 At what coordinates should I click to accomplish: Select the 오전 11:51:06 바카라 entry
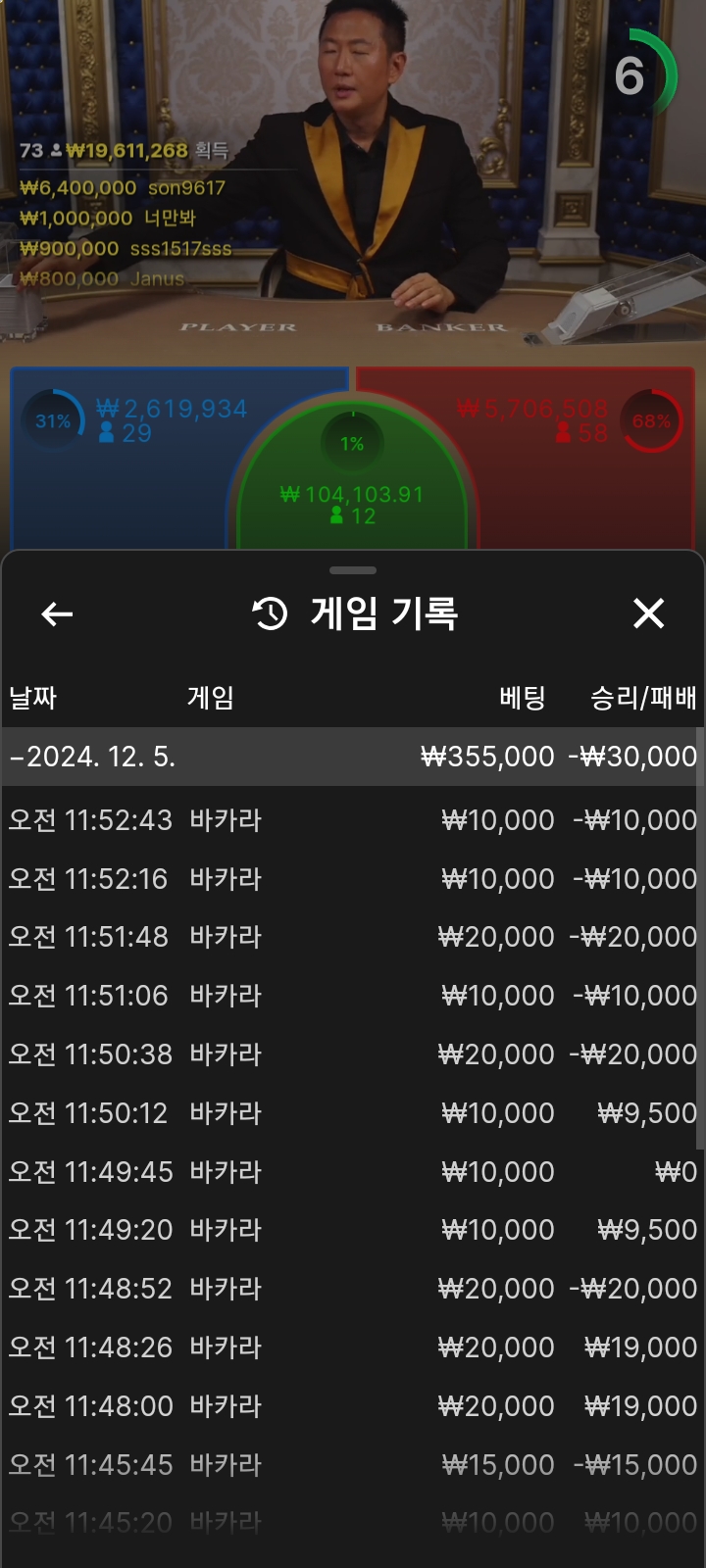[x=352, y=996]
